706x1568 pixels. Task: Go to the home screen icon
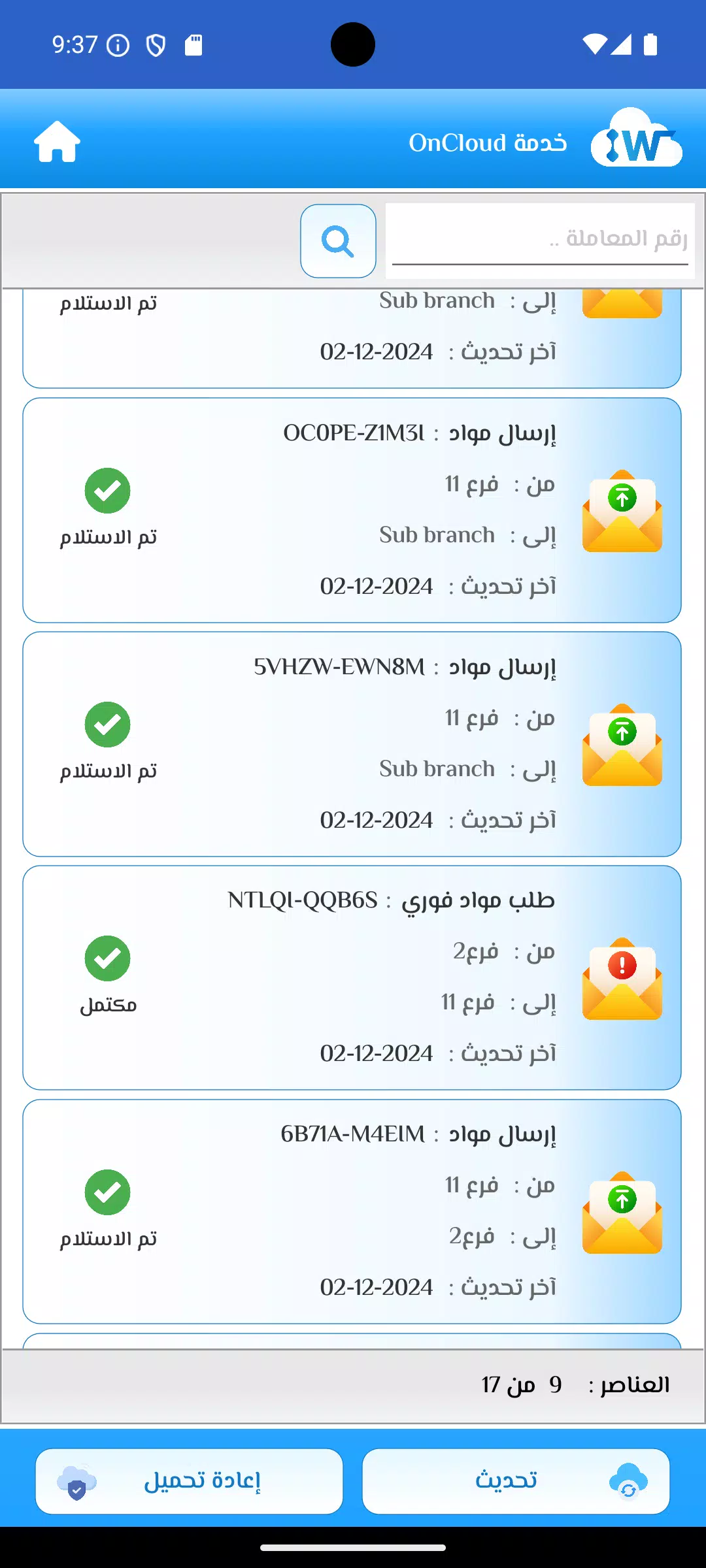[57, 142]
